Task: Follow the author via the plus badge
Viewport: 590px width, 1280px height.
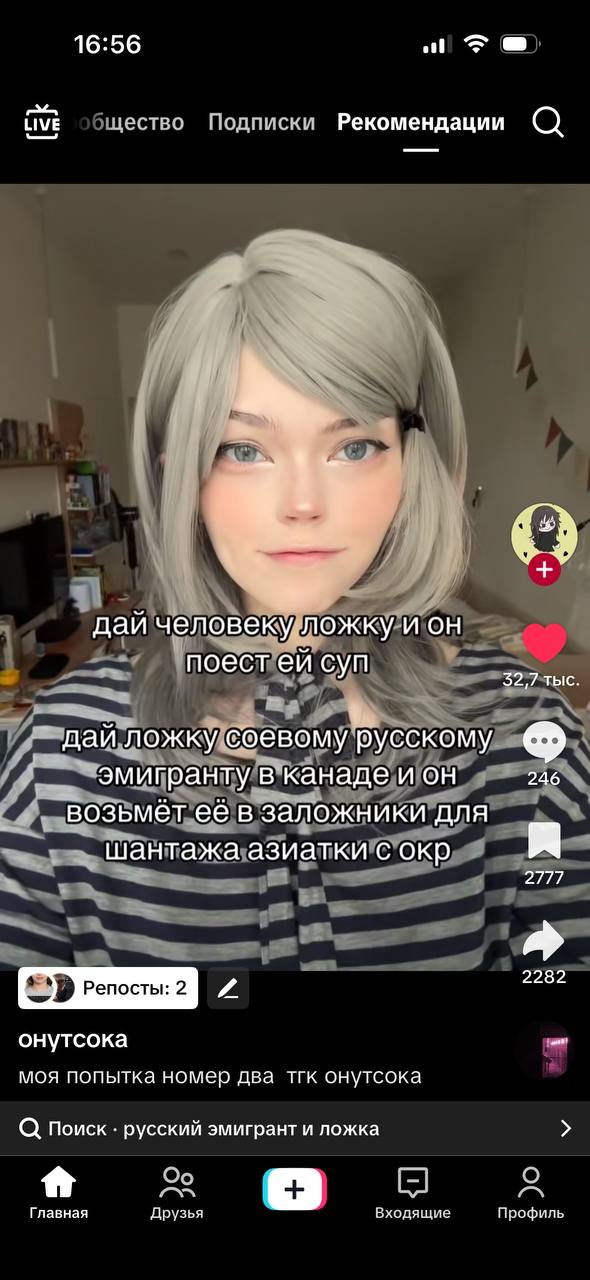Action: pos(544,570)
